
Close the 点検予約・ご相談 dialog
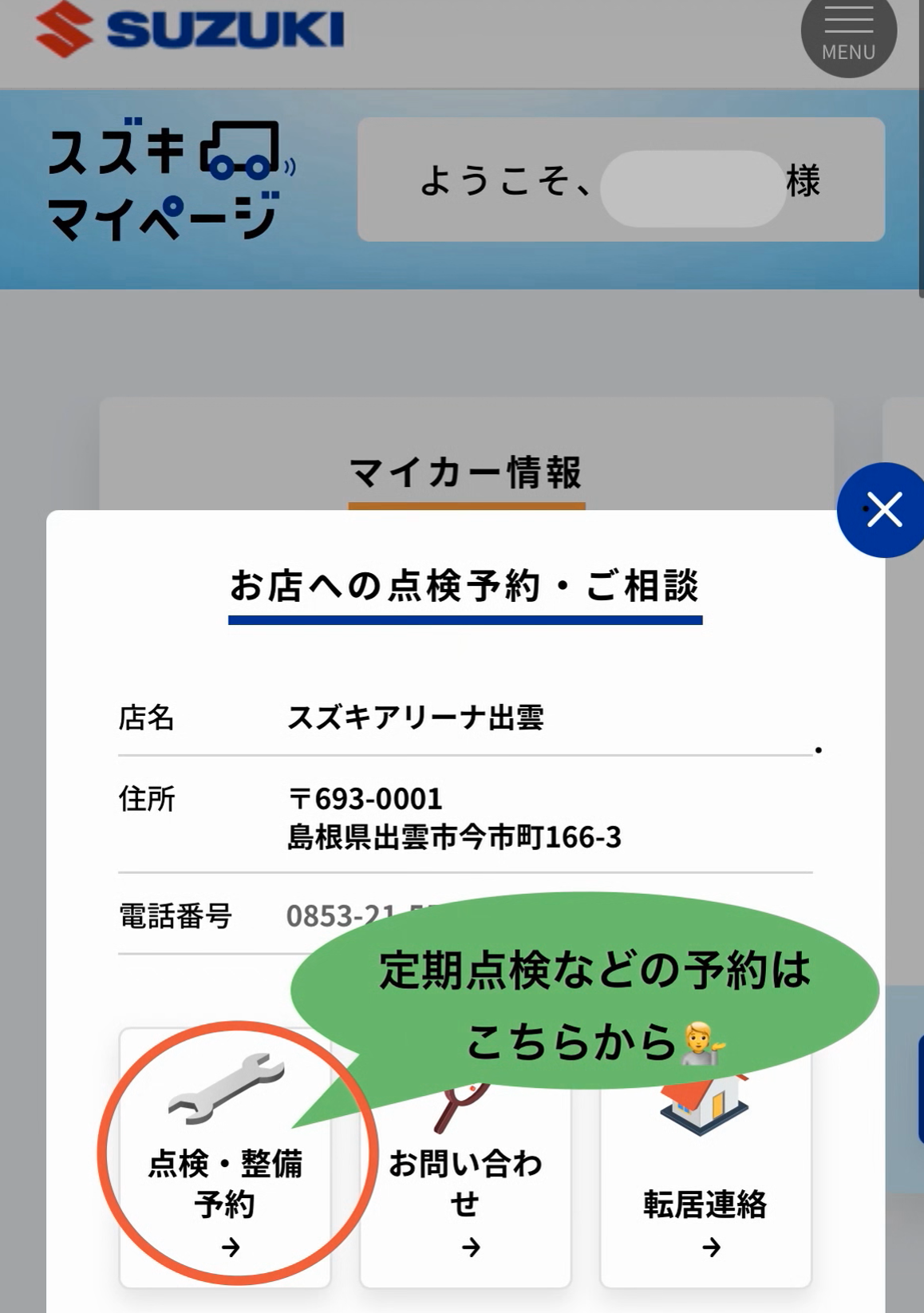[x=883, y=510]
